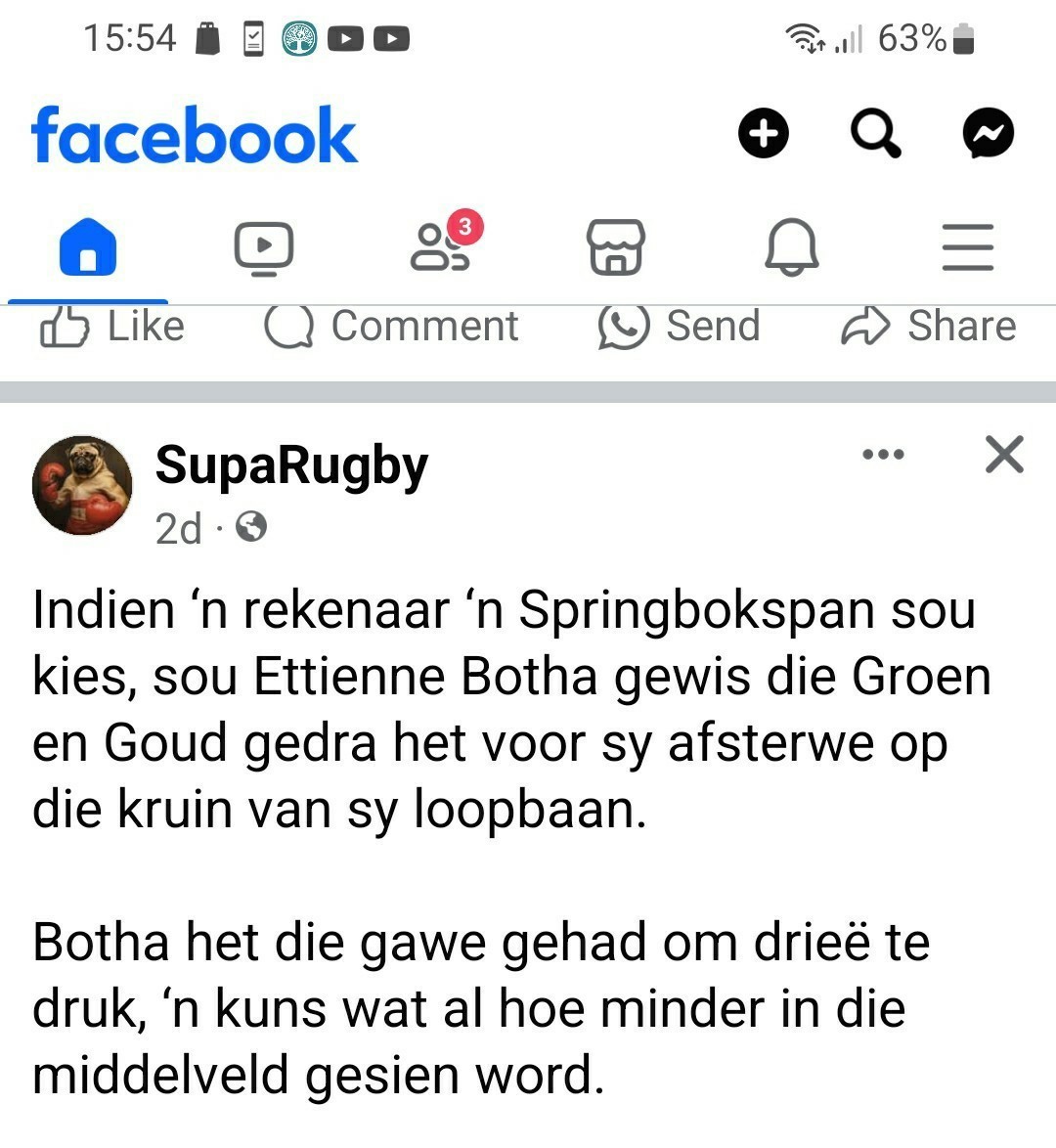
Task: Comment on the previous post
Action: [392, 327]
